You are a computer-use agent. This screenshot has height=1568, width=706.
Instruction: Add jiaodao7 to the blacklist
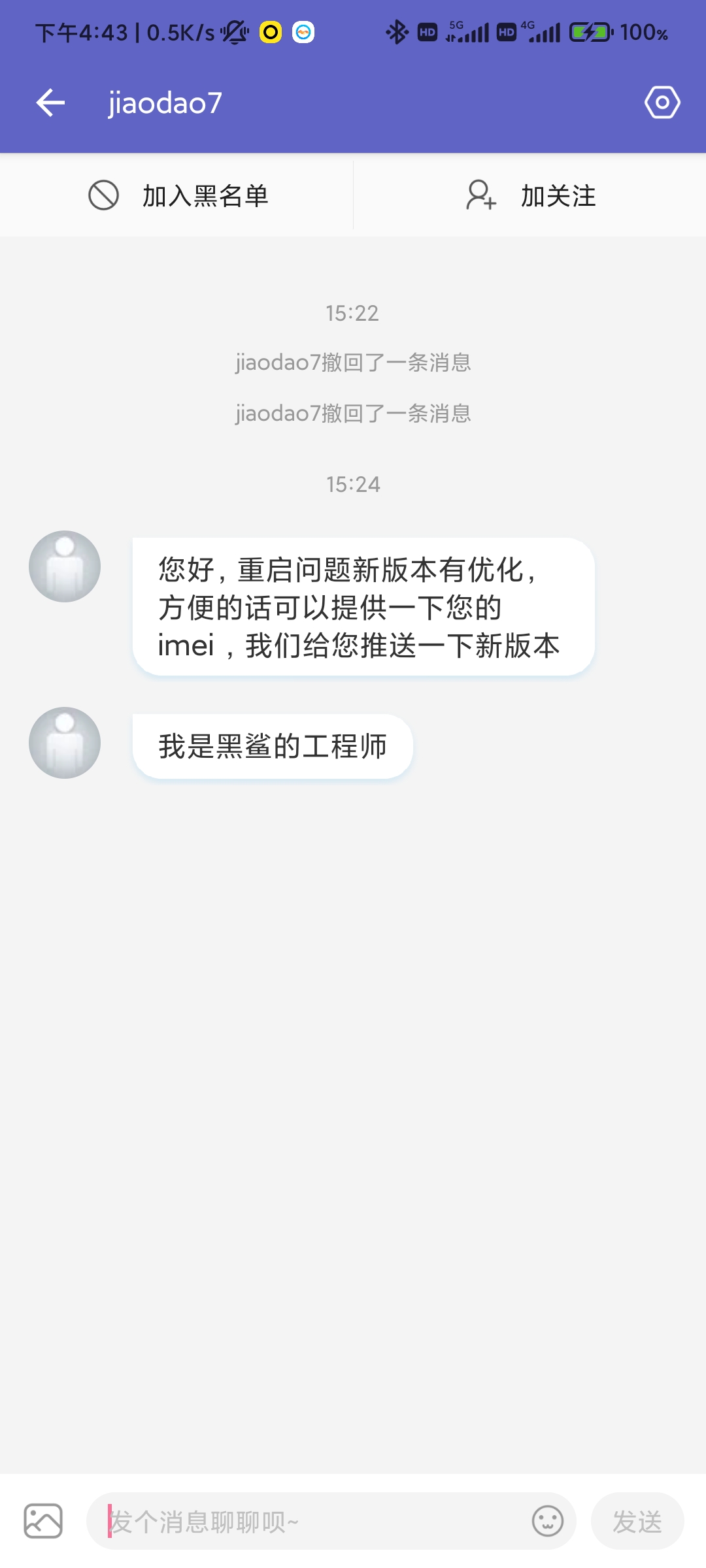point(177,195)
